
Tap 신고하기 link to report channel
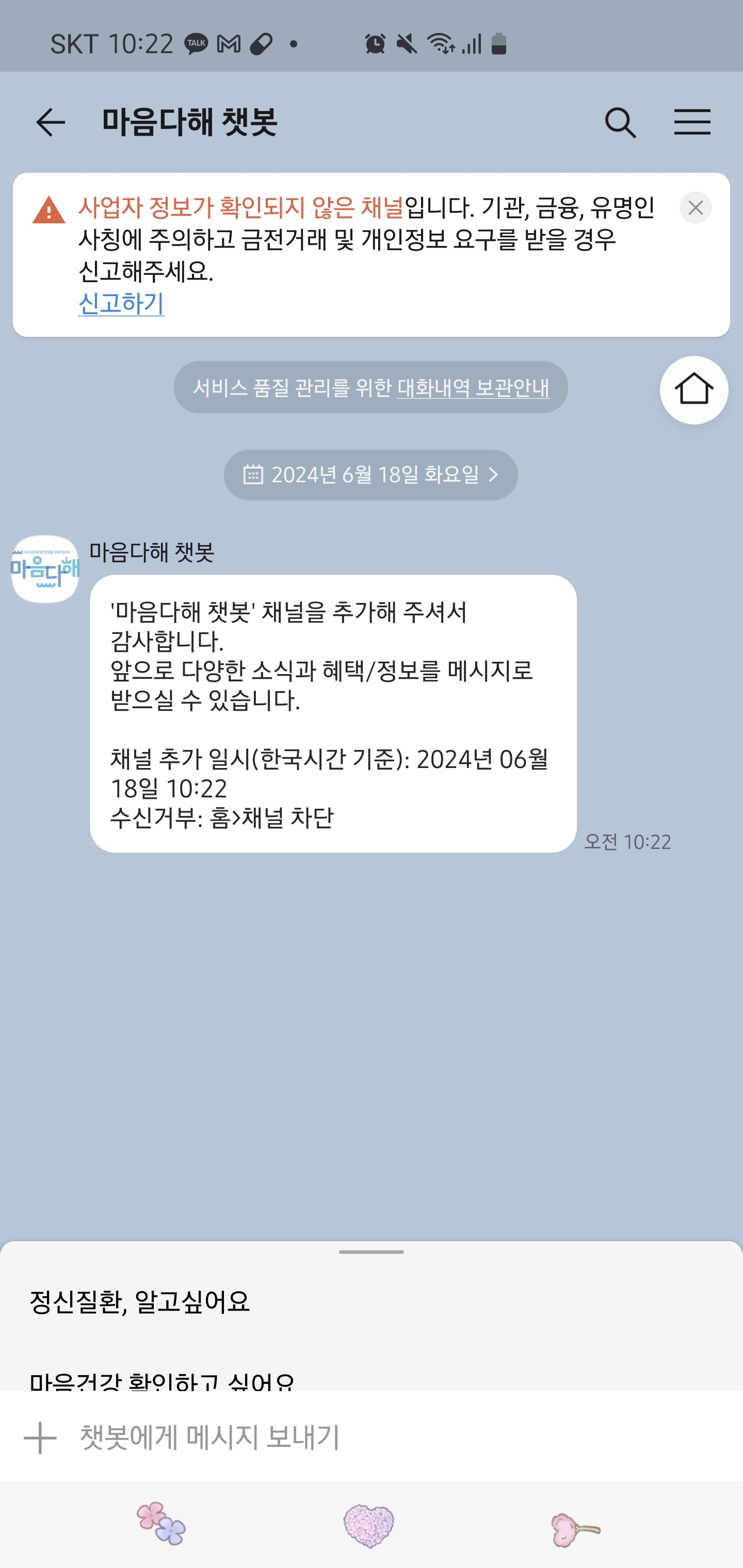(121, 303)
